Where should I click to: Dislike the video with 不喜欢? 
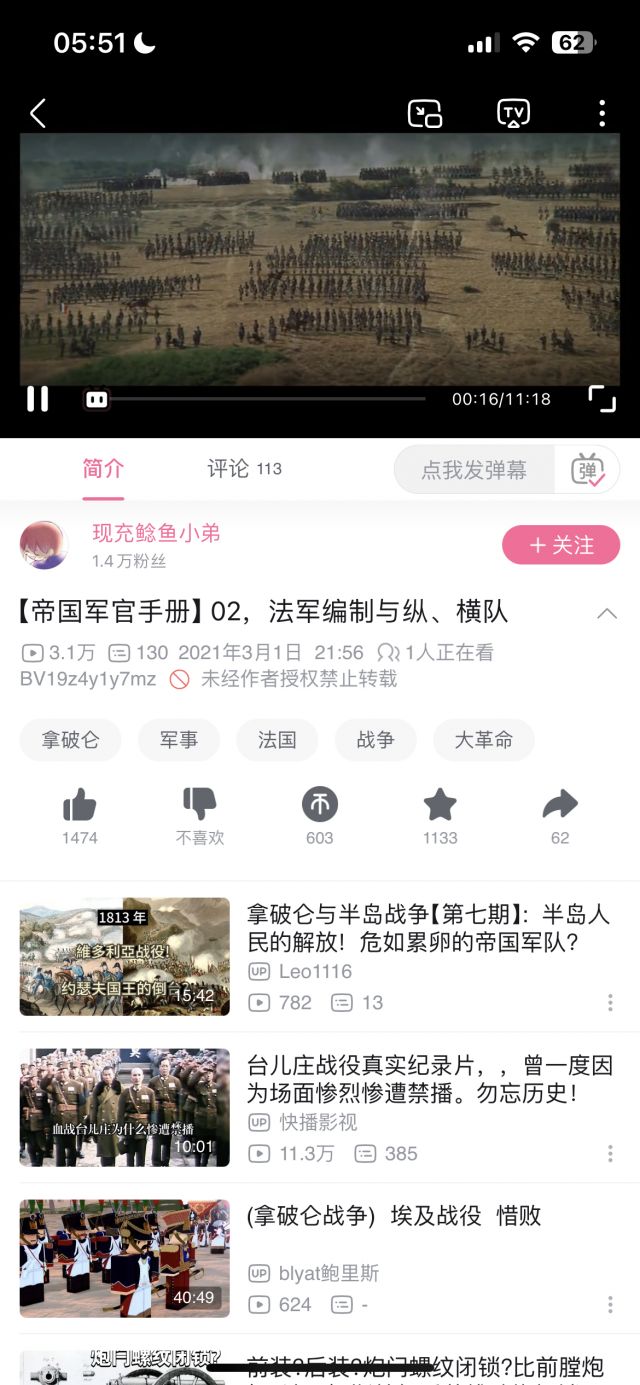coord(200,804)
